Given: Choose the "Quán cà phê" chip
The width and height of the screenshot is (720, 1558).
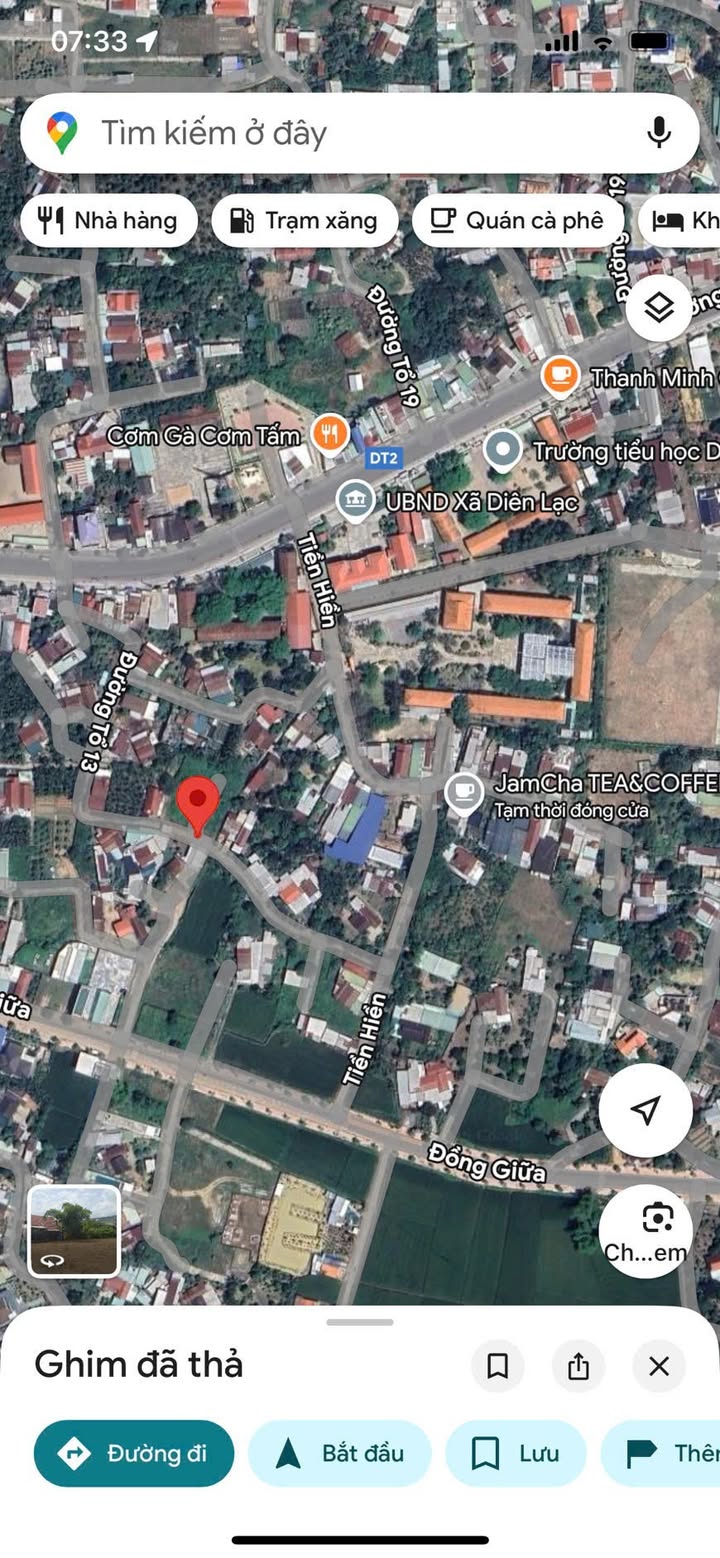Looking at the screenshot, I should pos(517,221).
